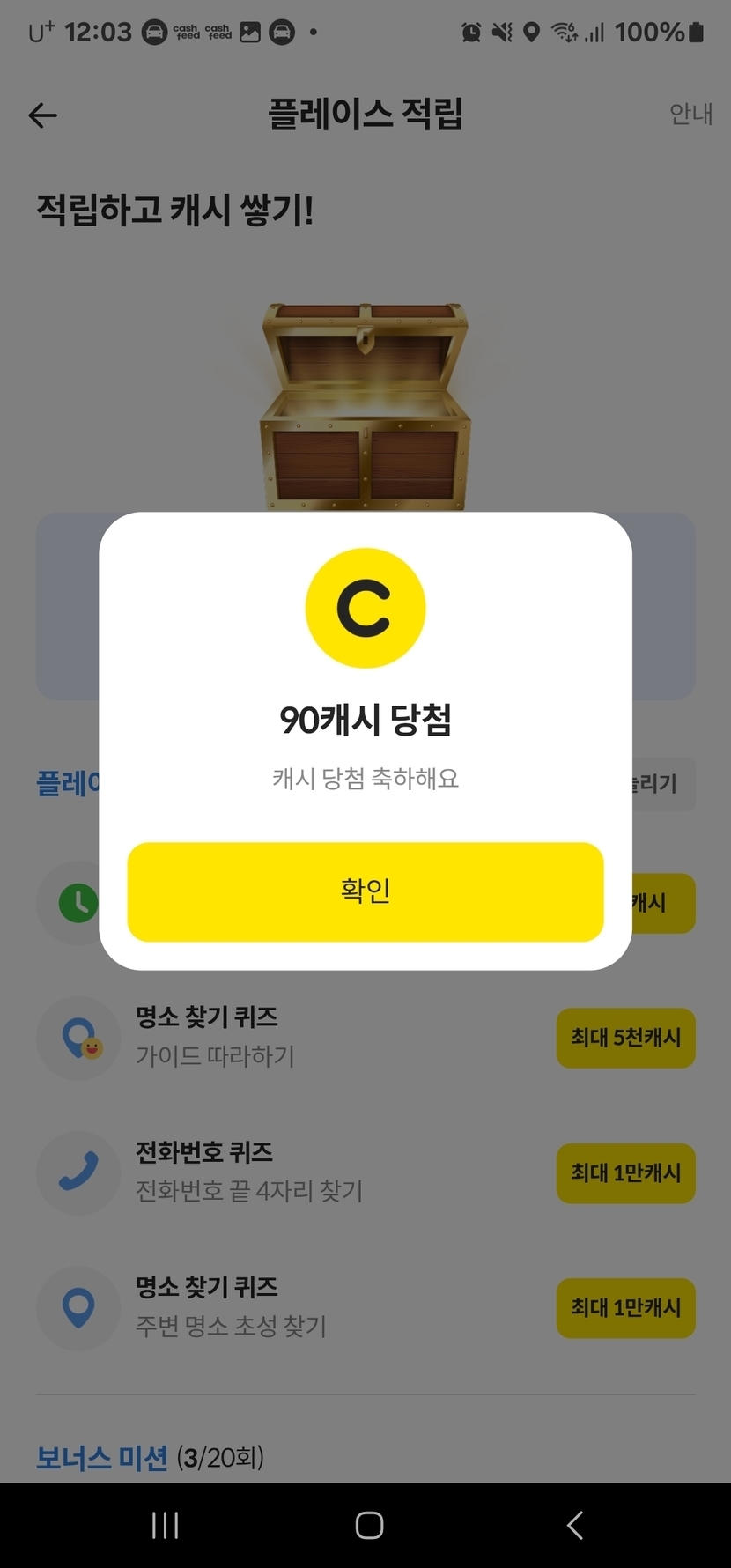
Task: Open 명소 찾기 퀴즈 가이드 따라하기
Action: (x=365, y=1038)
